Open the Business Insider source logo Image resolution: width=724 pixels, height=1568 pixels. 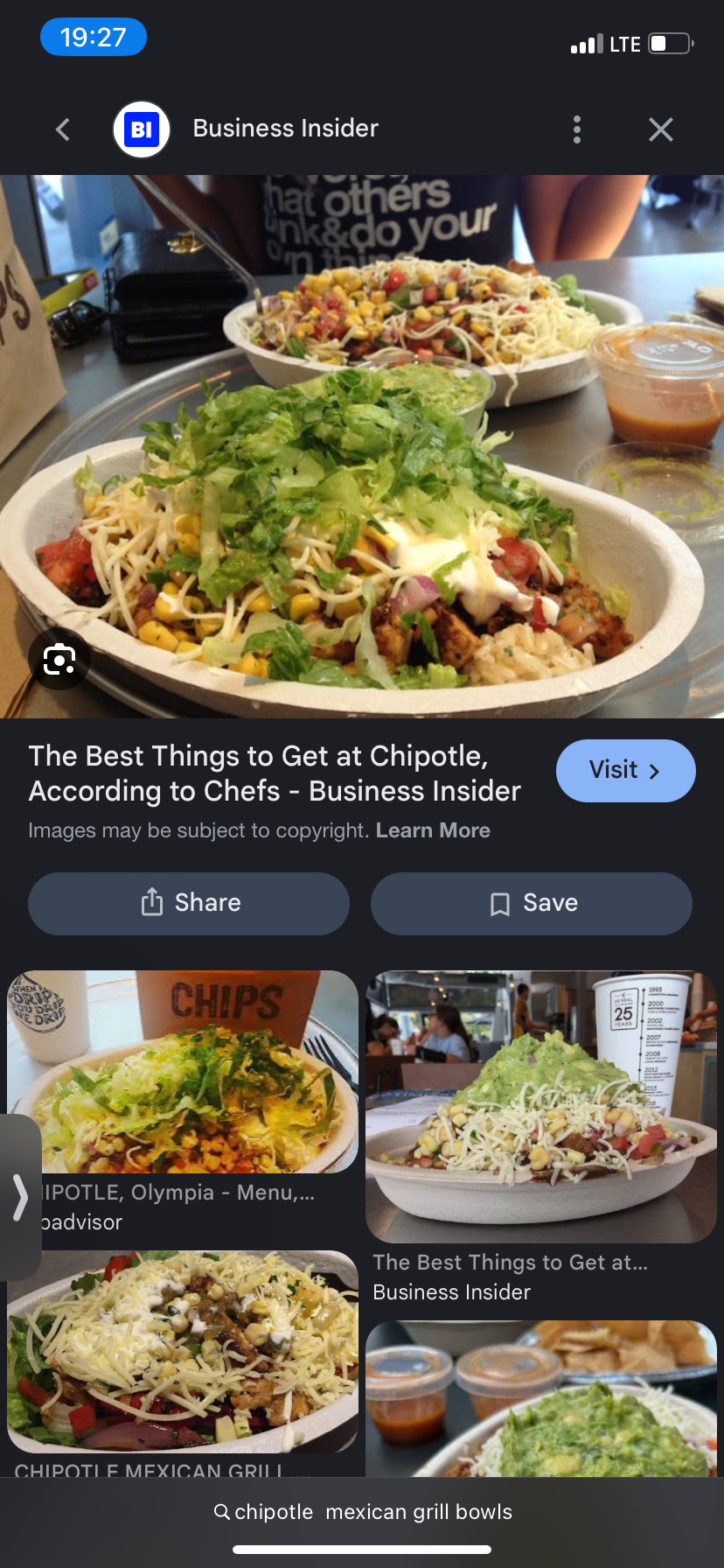tap(142, 129)
